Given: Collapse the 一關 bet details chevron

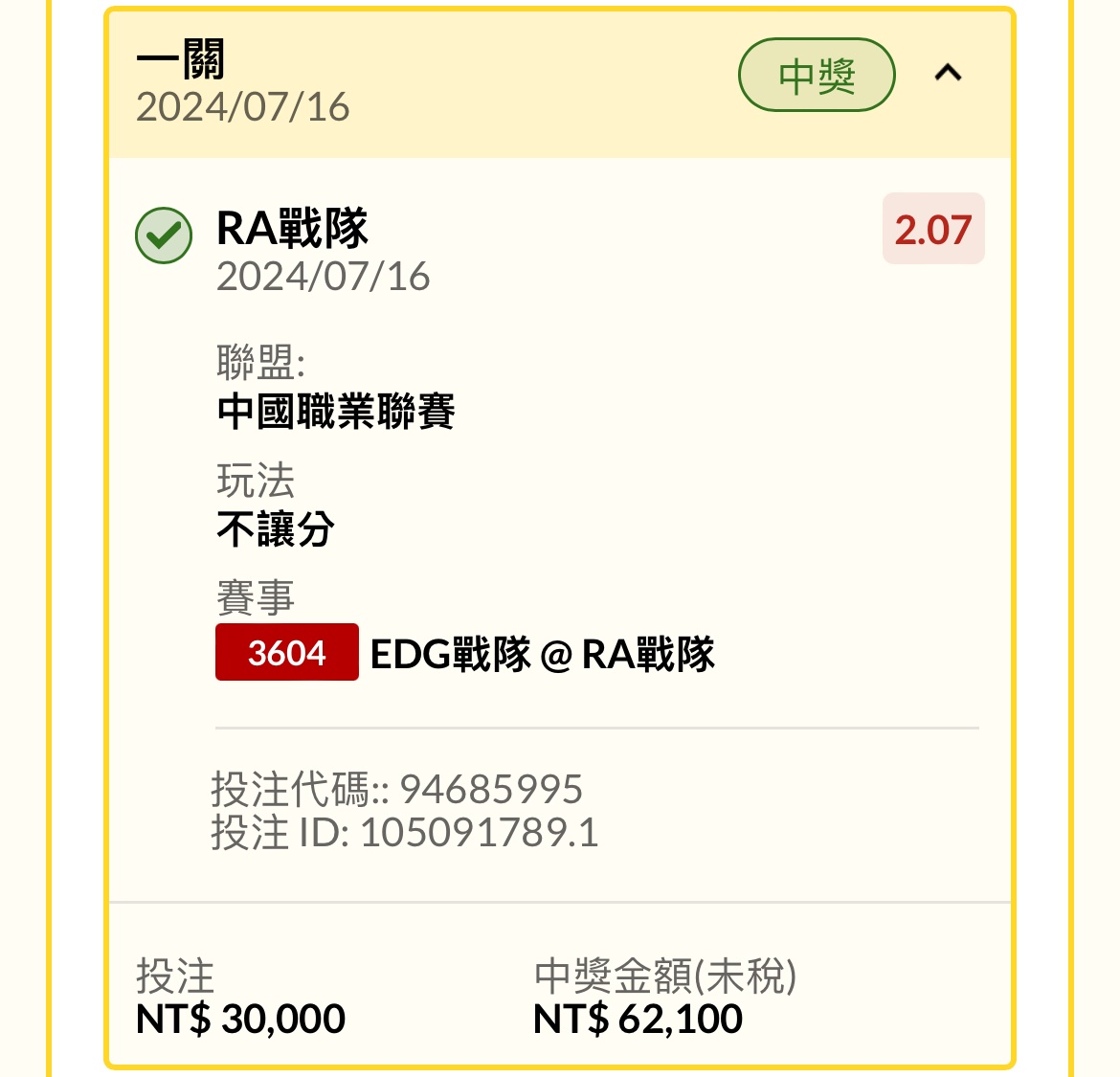Looking at the screenshot, I should pos(948,74).
